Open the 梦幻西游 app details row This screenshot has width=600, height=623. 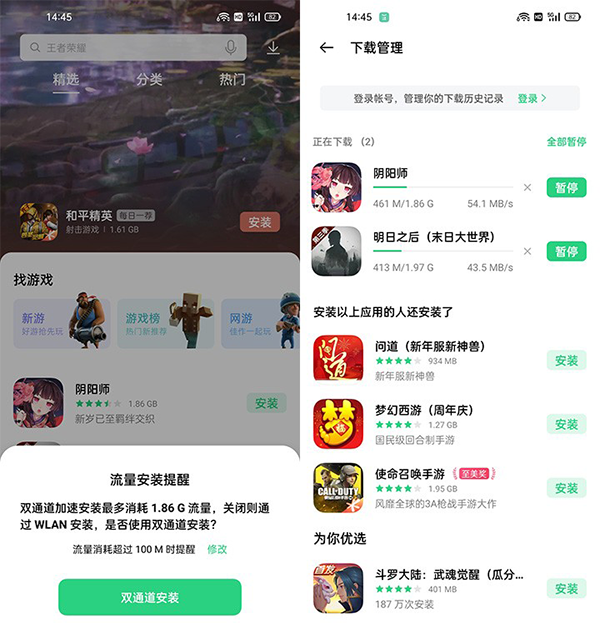430,424
